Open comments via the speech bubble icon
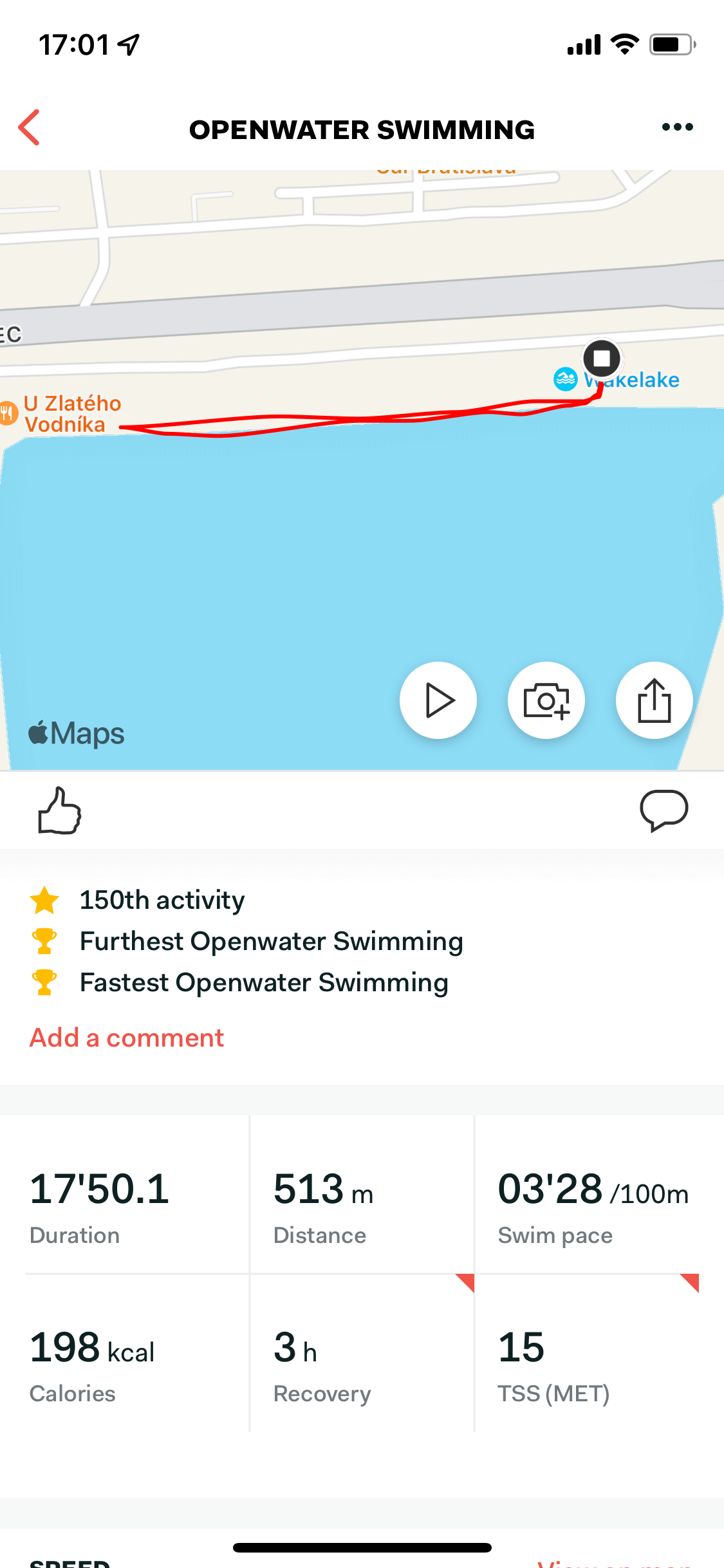The height and width of the screenshot is (1568, 724). point(664,810)
